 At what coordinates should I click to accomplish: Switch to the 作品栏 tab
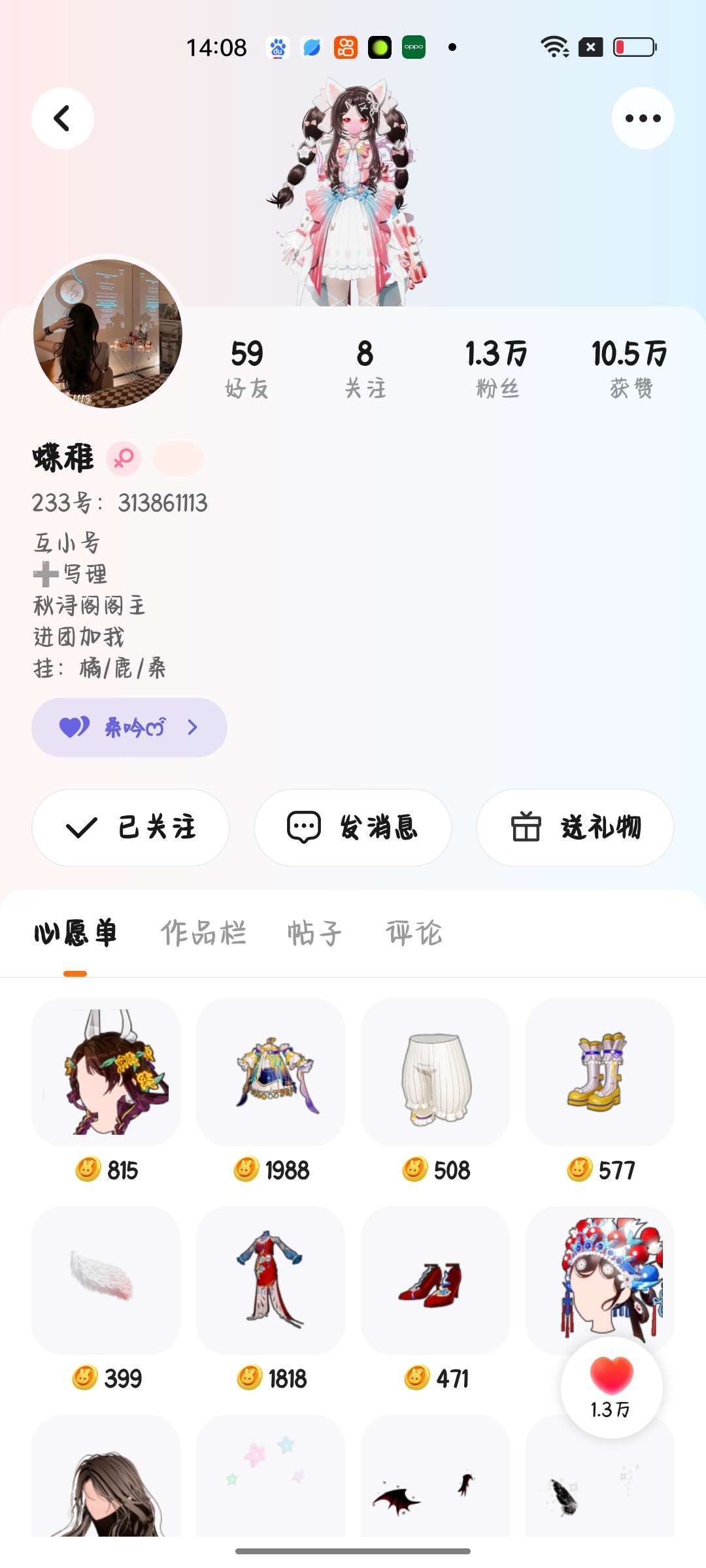tap(203, 933)
